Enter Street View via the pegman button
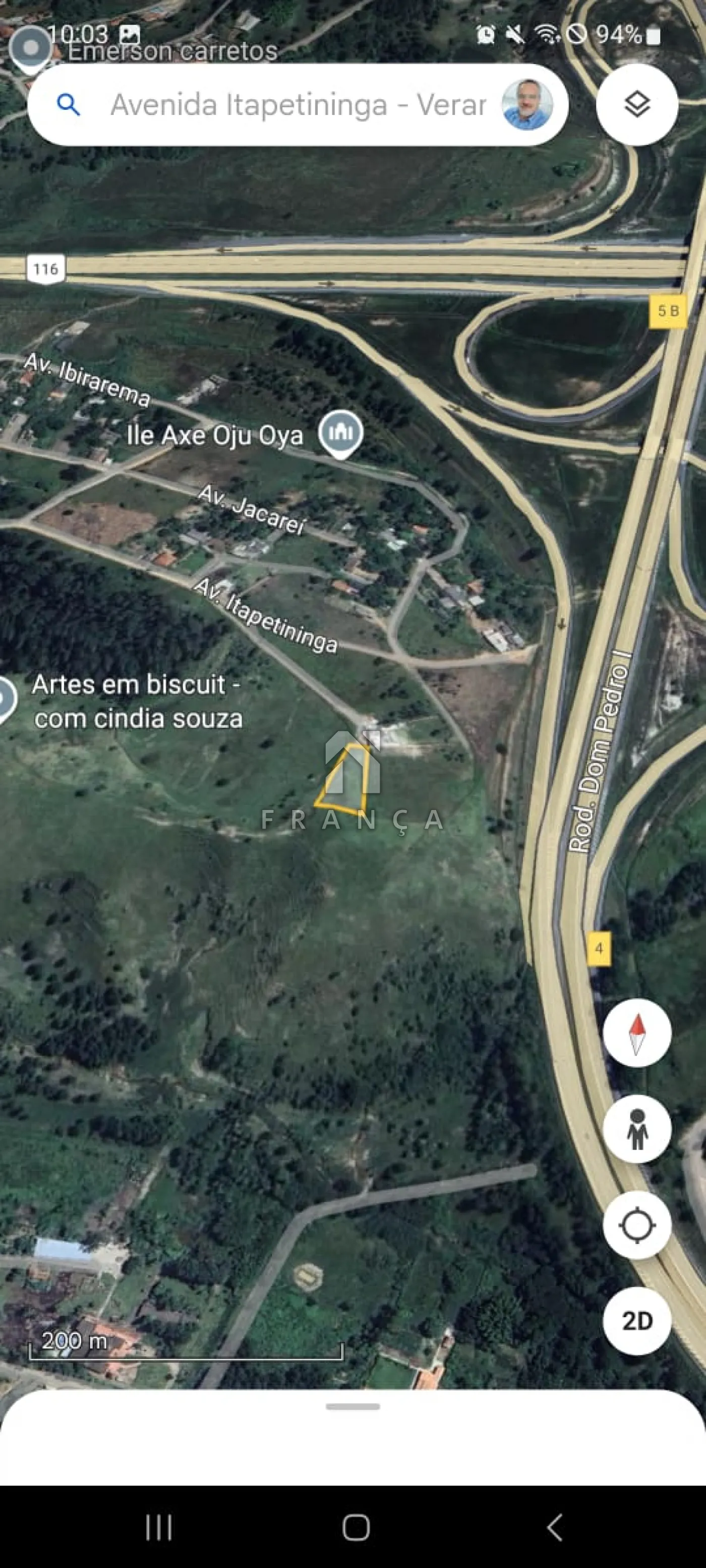 636,1129
